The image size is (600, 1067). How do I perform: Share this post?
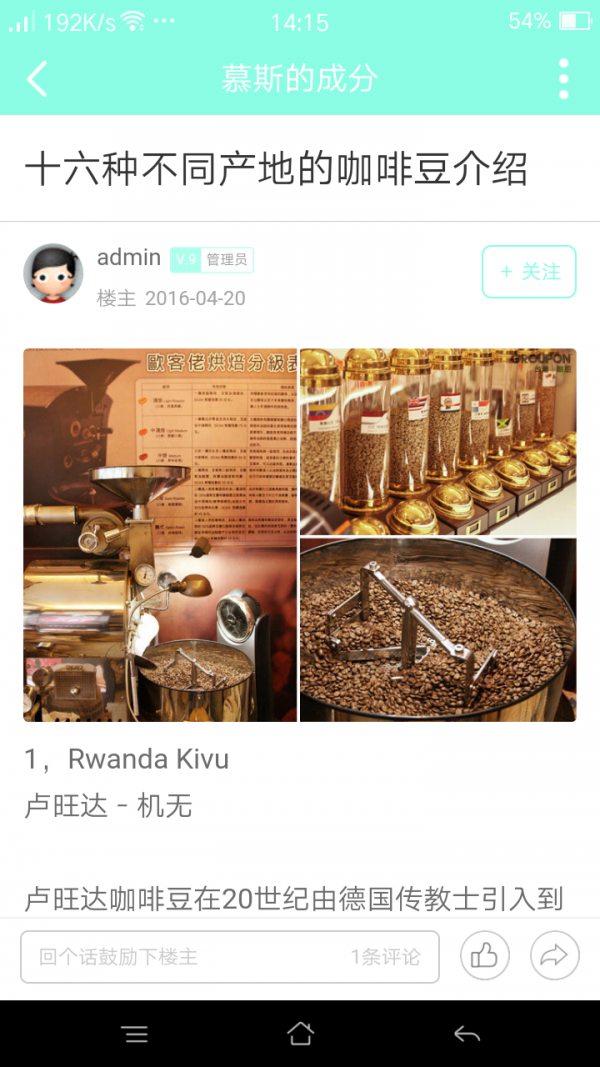(554, 956)
